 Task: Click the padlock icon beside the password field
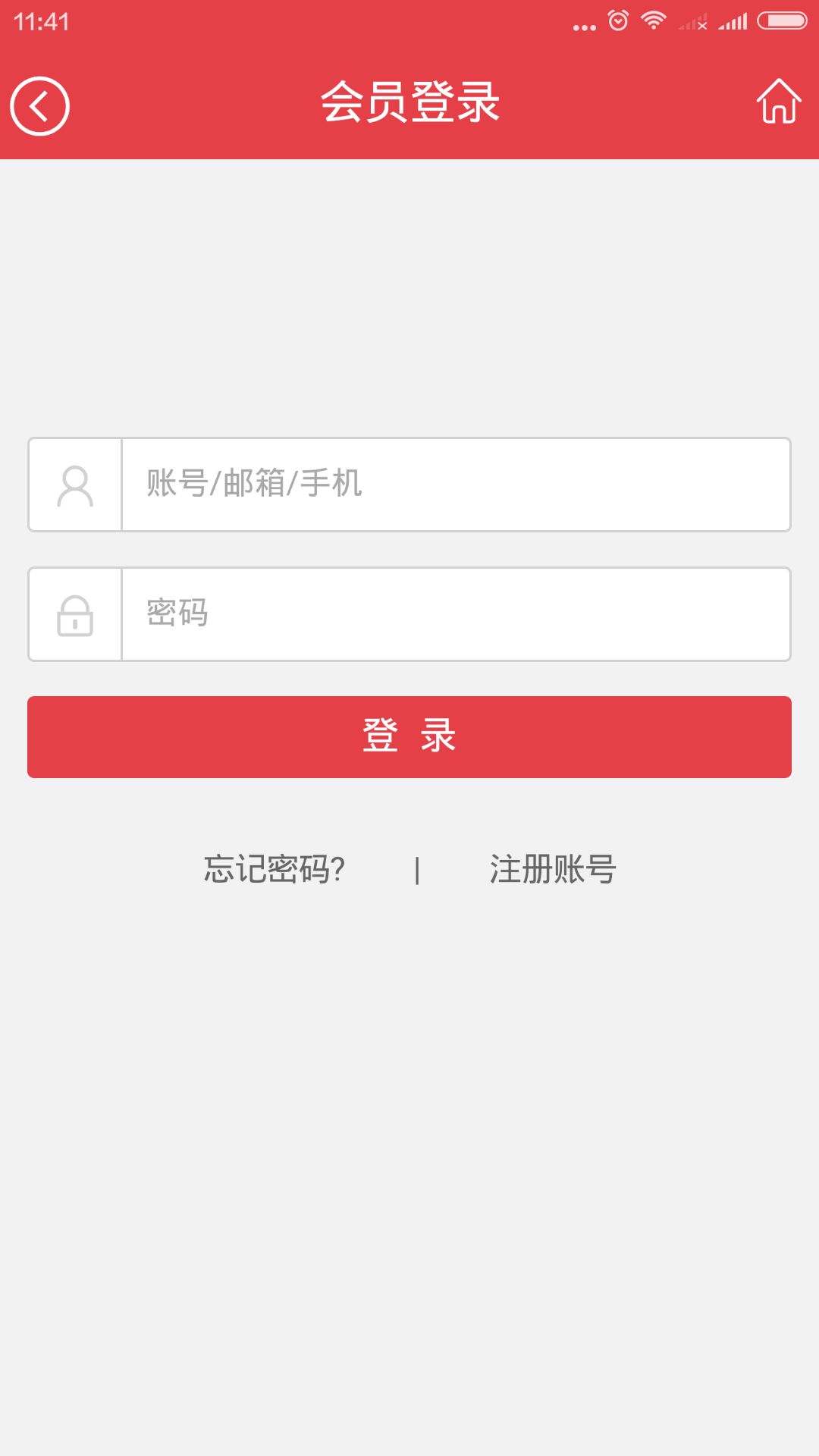pos(74,616)
